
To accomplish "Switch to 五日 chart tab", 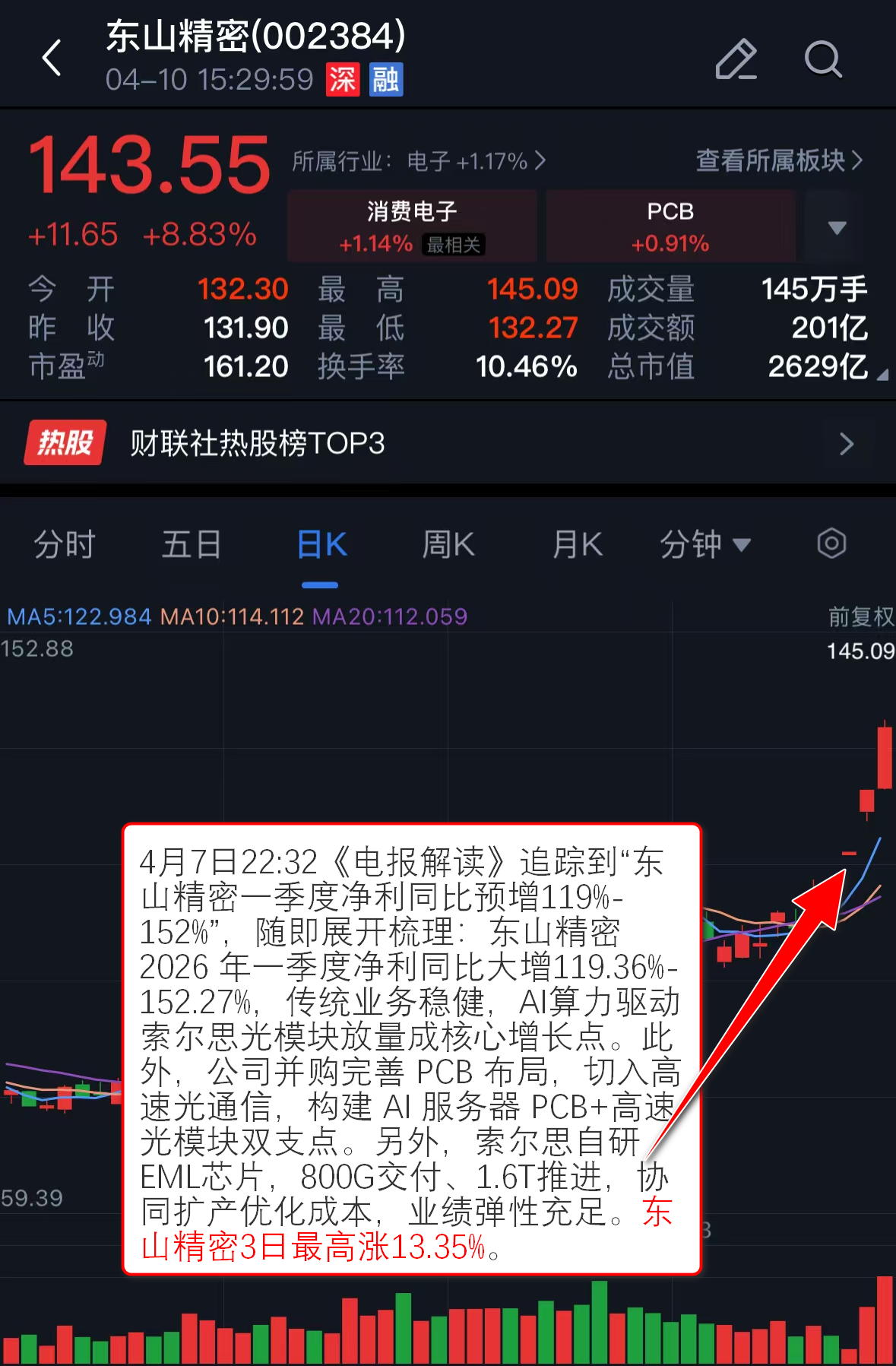I will [x=192, y=545].
